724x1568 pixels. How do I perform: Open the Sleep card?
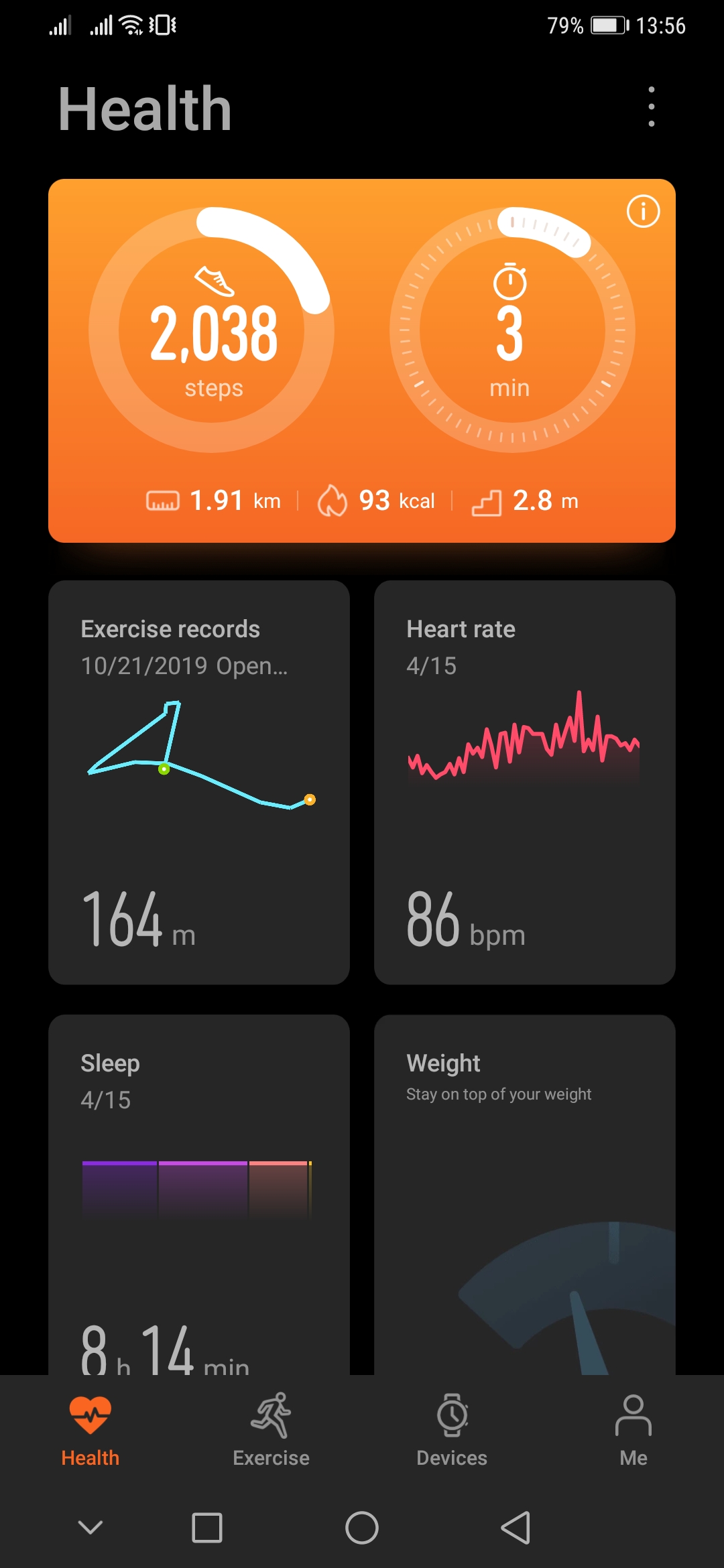click(x=199, y=1193)
